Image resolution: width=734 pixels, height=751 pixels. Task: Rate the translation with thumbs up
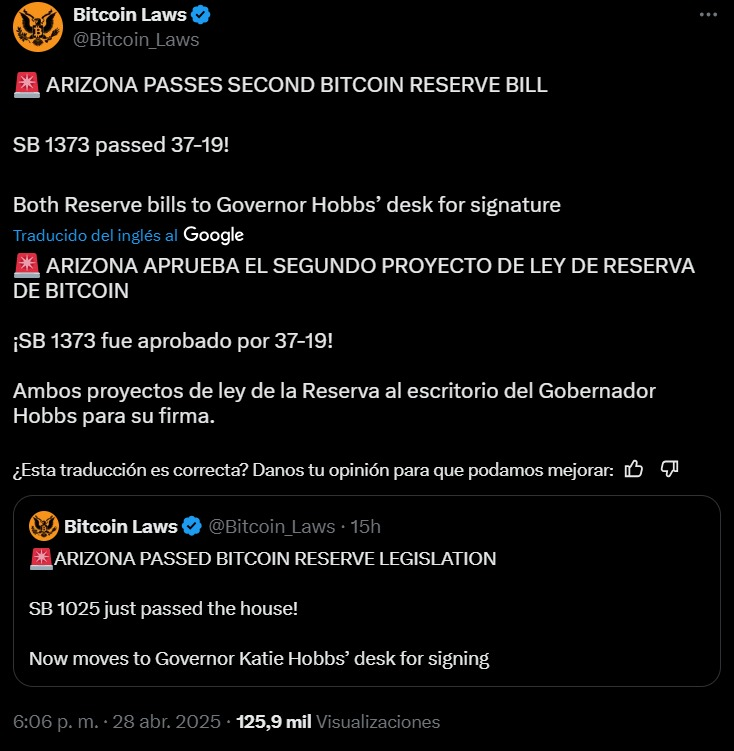[x=633, y=469]
